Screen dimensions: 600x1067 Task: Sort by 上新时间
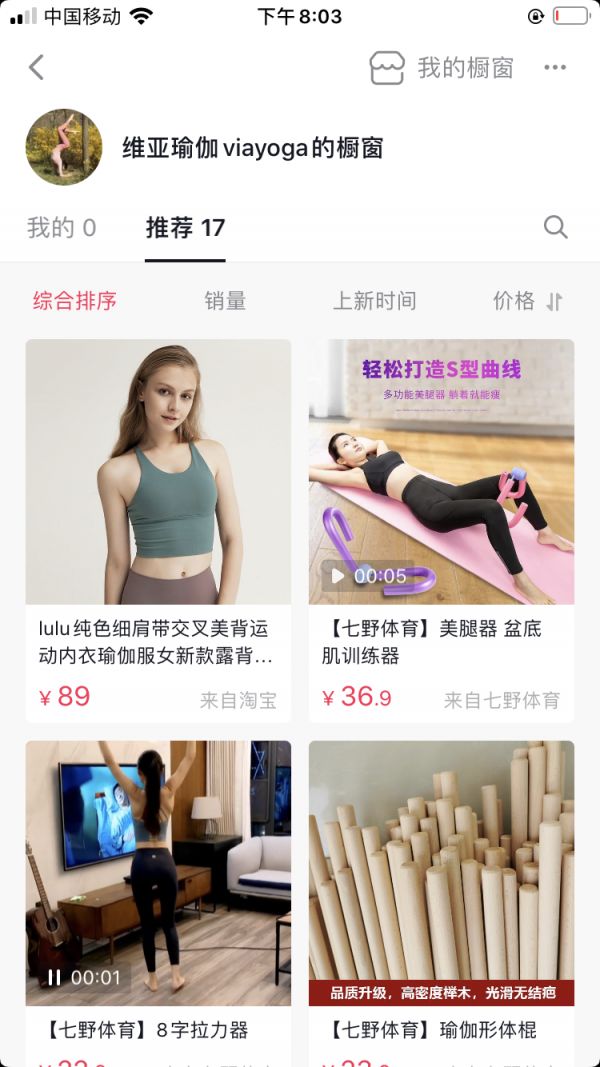coord(374,301)
